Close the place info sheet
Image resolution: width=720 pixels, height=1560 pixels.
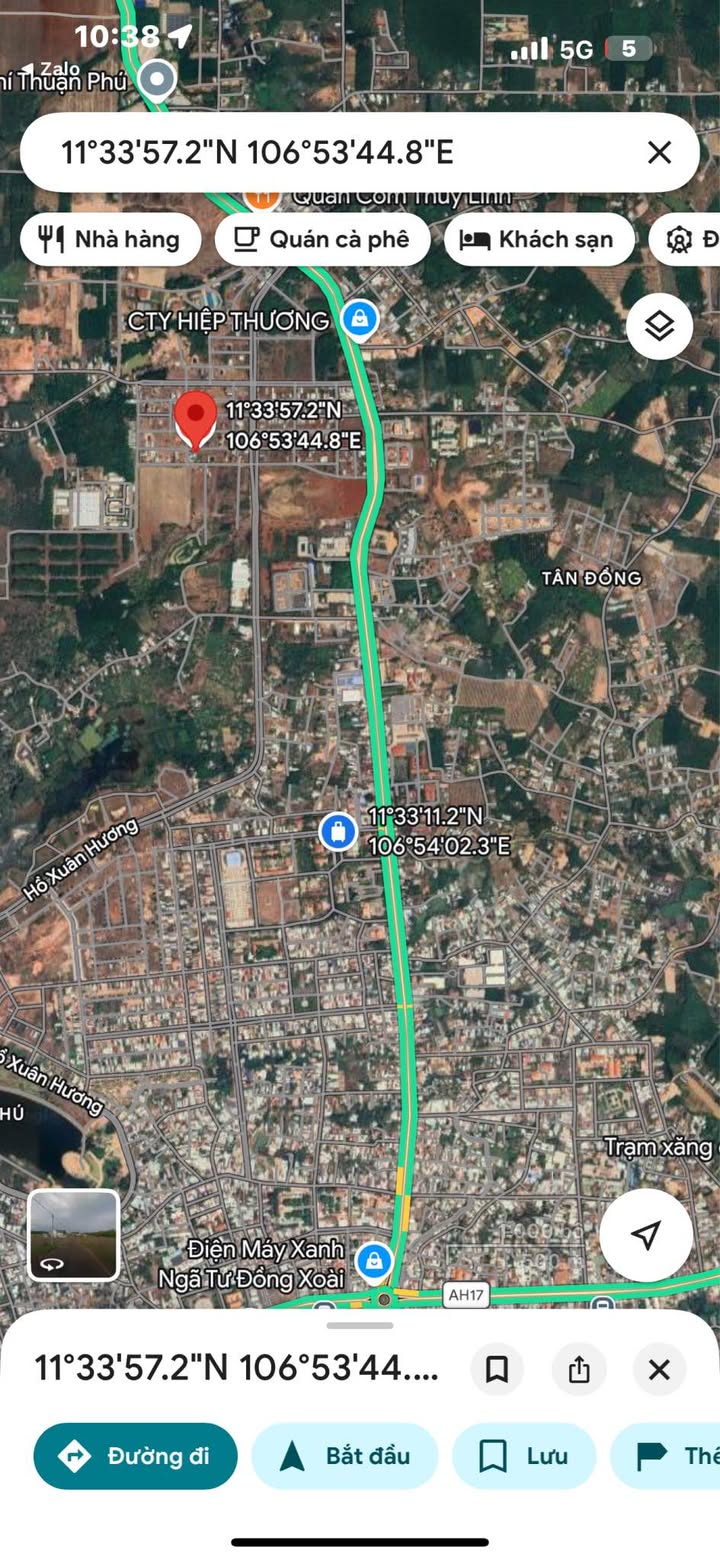pyautogui.click(x=659, y=1369)
